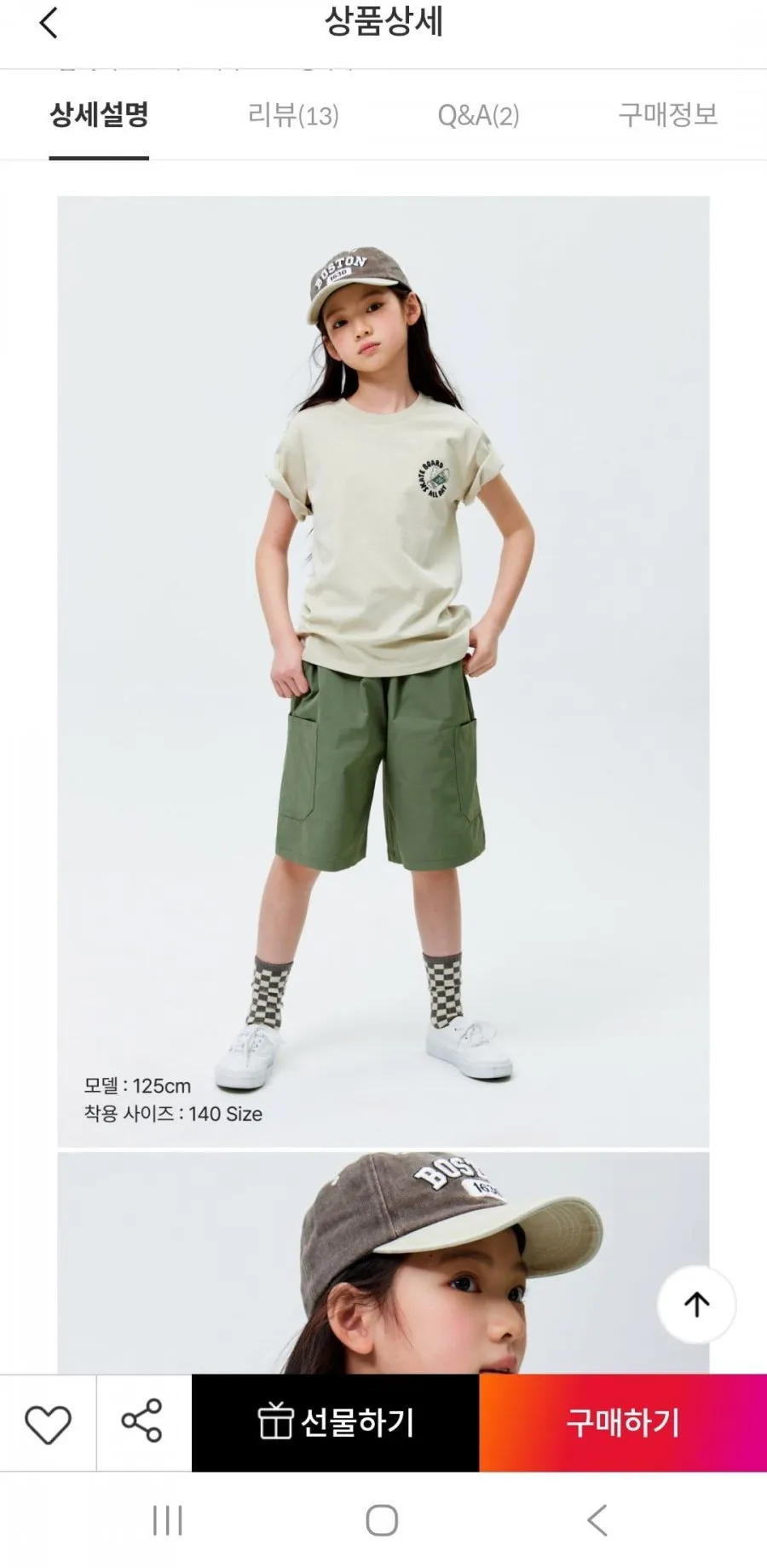Switch to the 리뷰(13) tab
This screenshot has width=767, height=1568.
[293, 115]
